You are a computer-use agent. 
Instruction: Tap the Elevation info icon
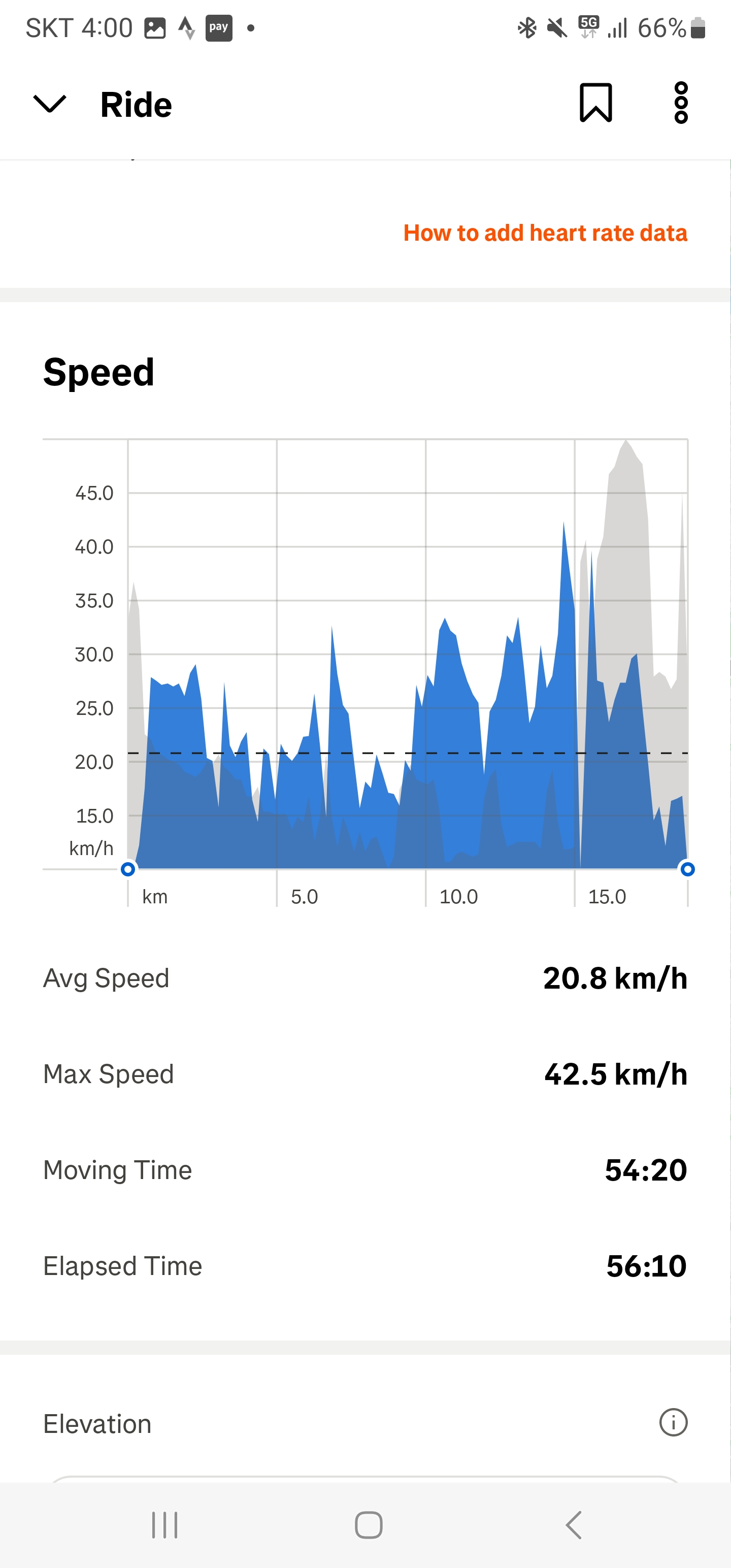pos(673,1423)
